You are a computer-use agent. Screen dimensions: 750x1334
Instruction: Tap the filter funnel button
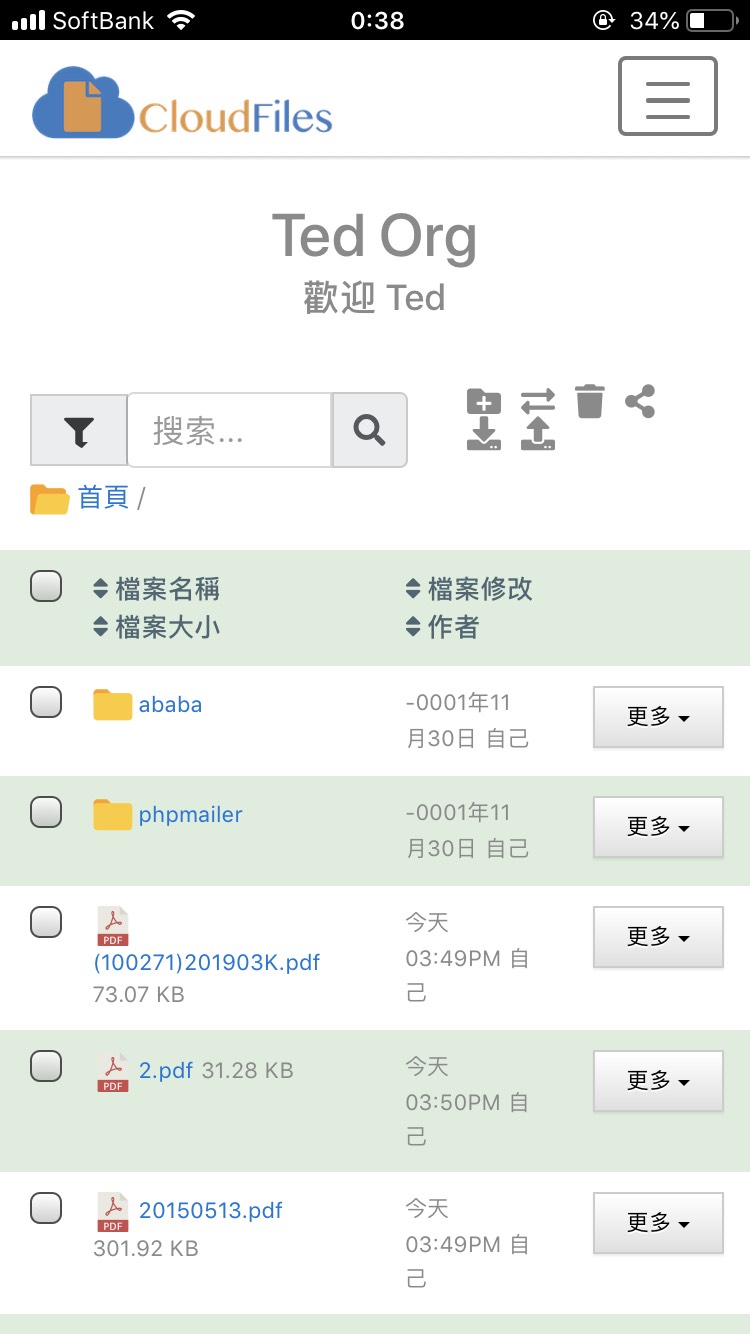click(x=79, y=431)
